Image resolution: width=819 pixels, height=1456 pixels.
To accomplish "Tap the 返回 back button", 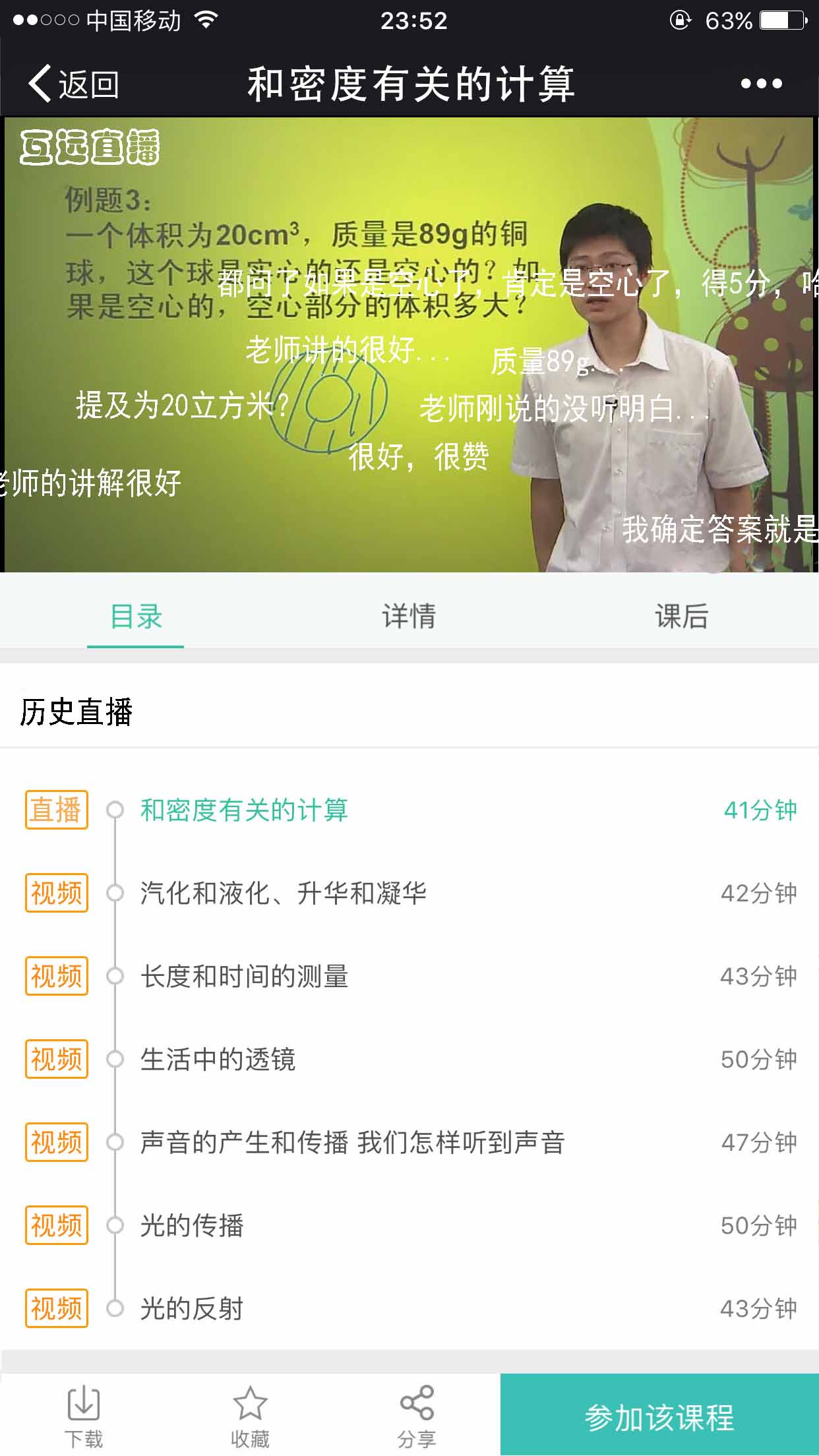I will [73, 84].
